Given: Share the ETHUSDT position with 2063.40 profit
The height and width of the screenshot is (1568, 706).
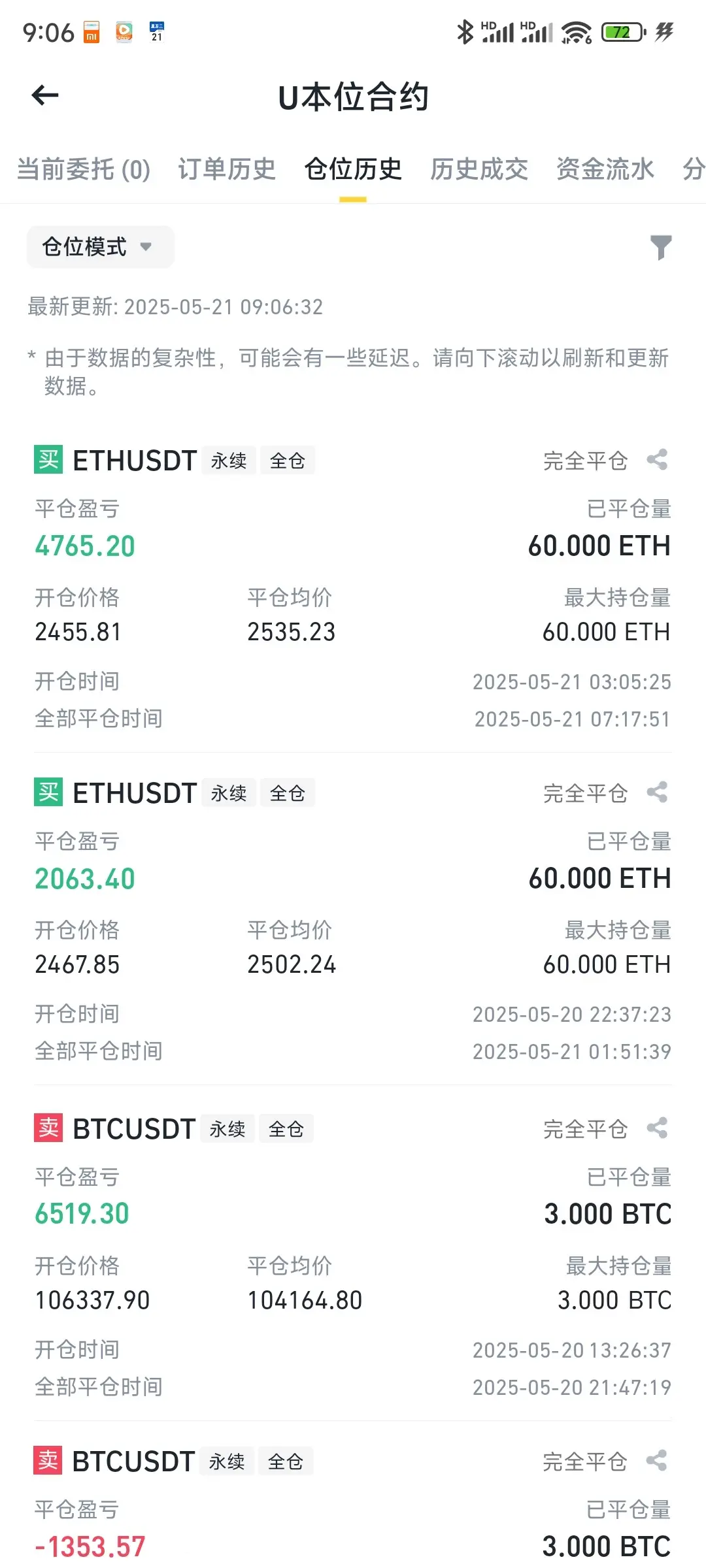Looking at the screenshot, I should point(657,792).
